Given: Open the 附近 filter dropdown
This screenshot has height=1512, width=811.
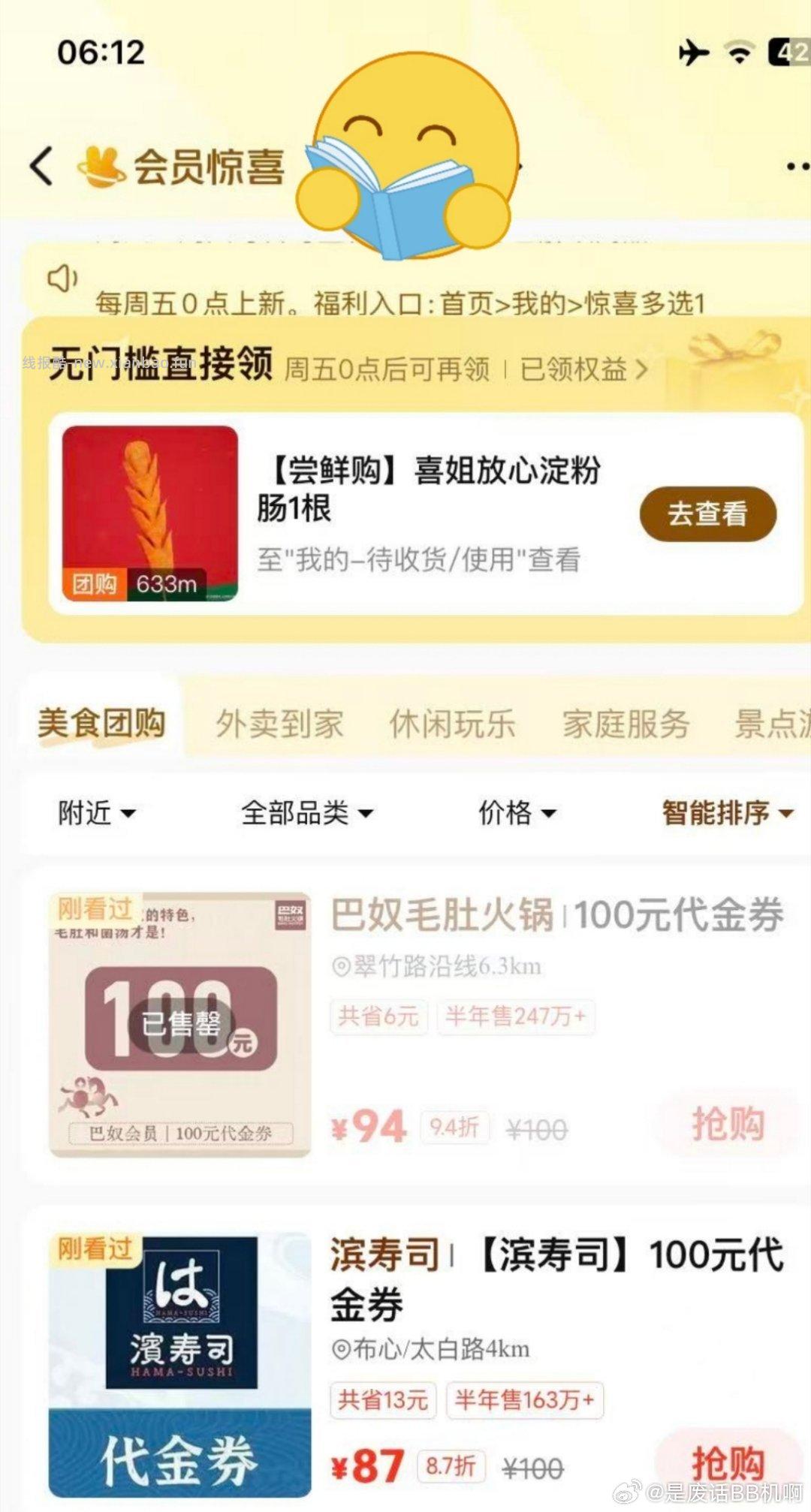Looking at the screenshot, I should tap(95, 813).
